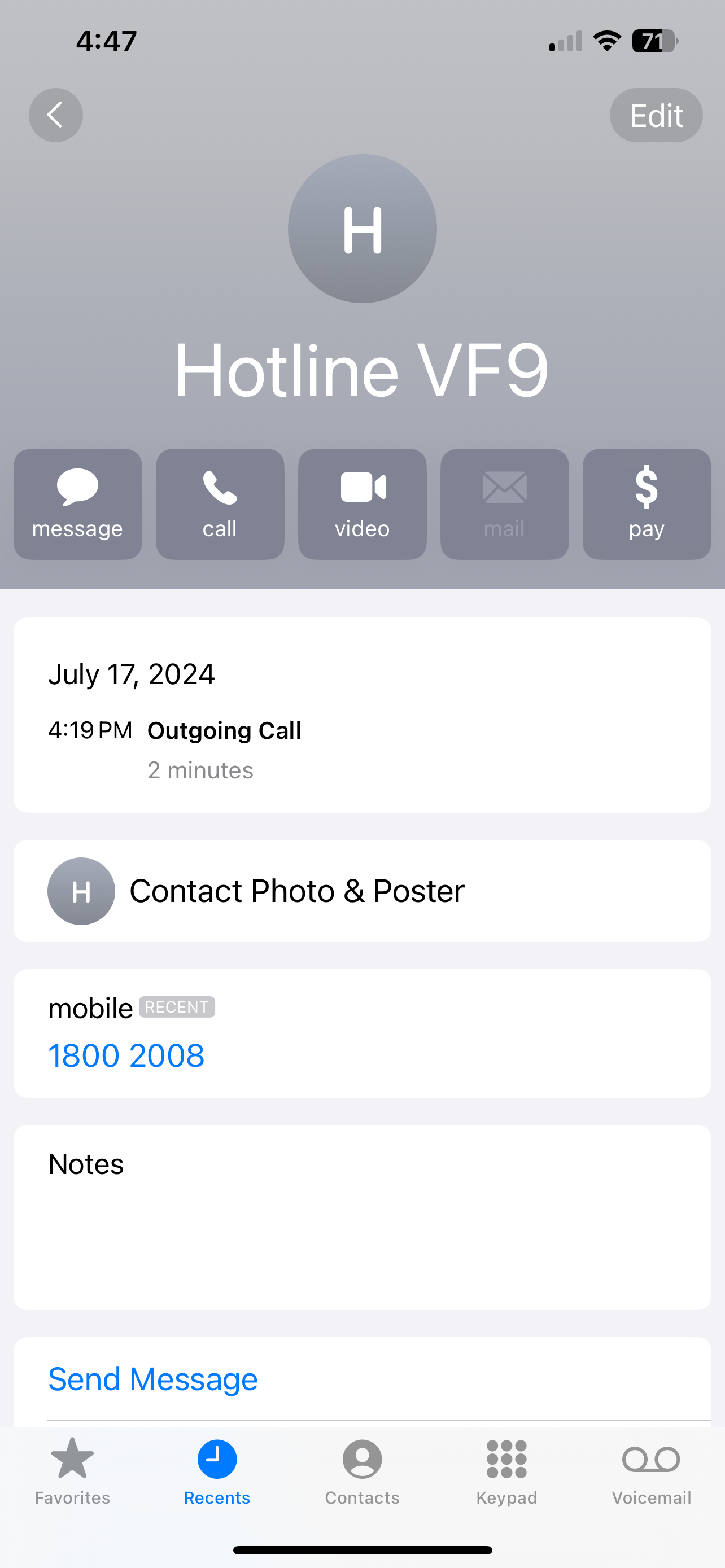Message Hotline VF9 via the message button

[x=78, y=504]
